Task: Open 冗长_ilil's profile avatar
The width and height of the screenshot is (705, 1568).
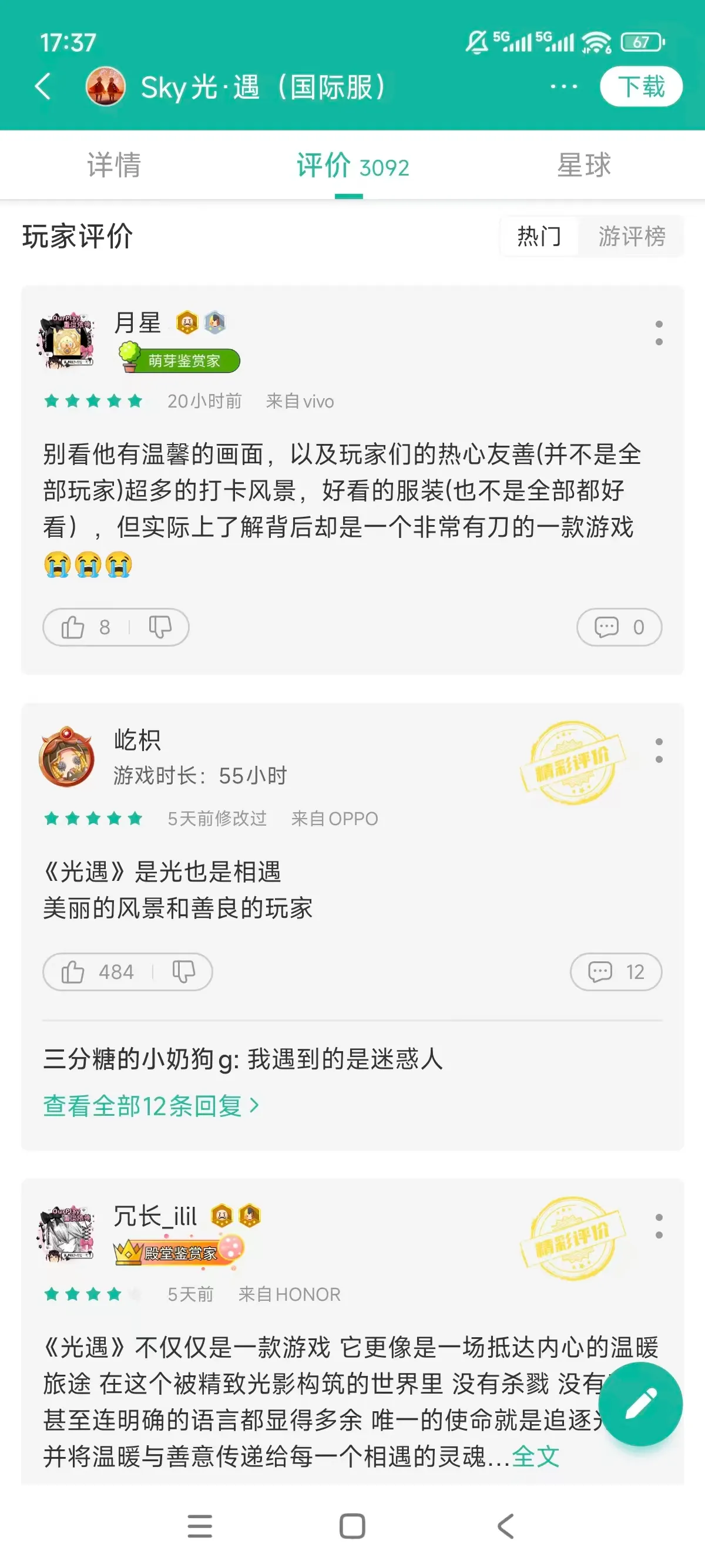Action: pyautogui.click(x=66, y=1233)
